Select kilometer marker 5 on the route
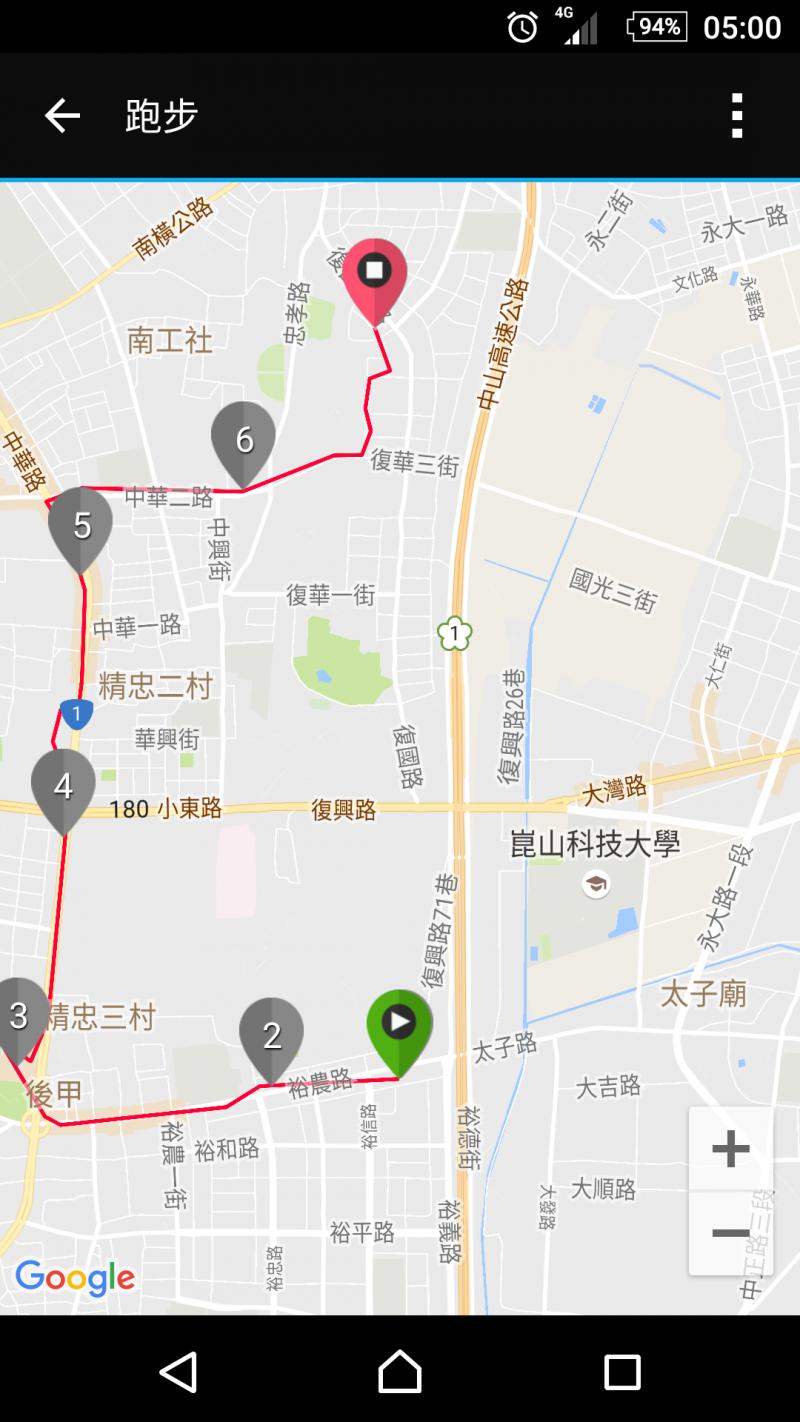 click(81, 525)
